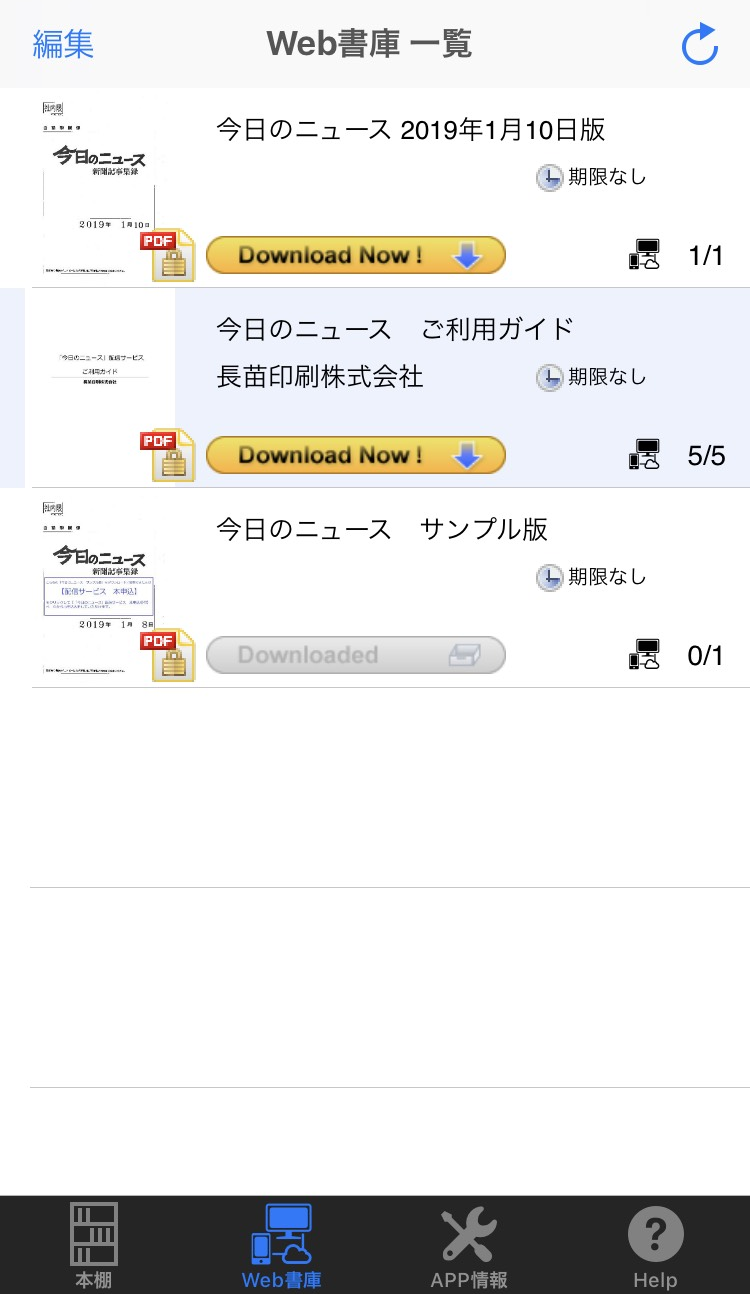Open the APP情報 tab
Screen dimensions: 750x1294
[468, 1245]
